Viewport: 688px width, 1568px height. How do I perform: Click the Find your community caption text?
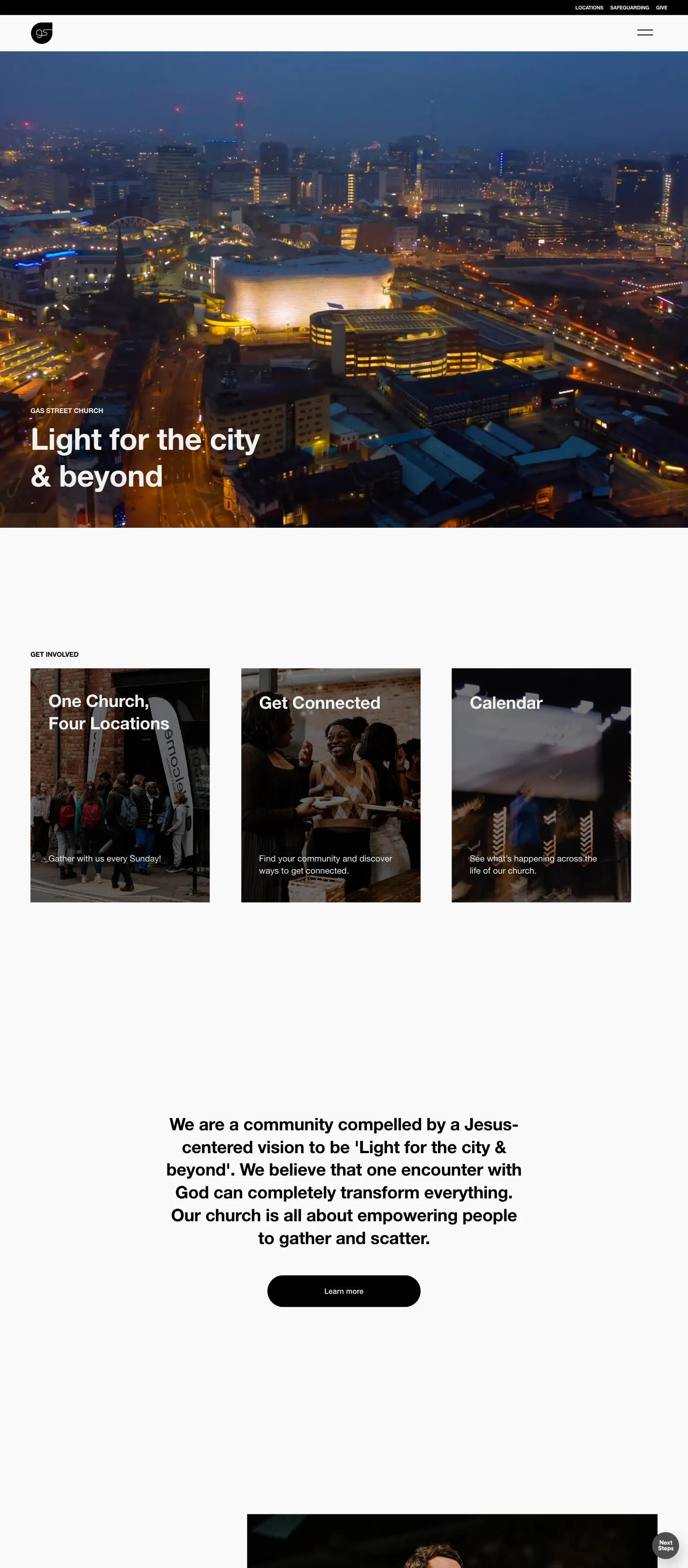(x=325, y=864)
